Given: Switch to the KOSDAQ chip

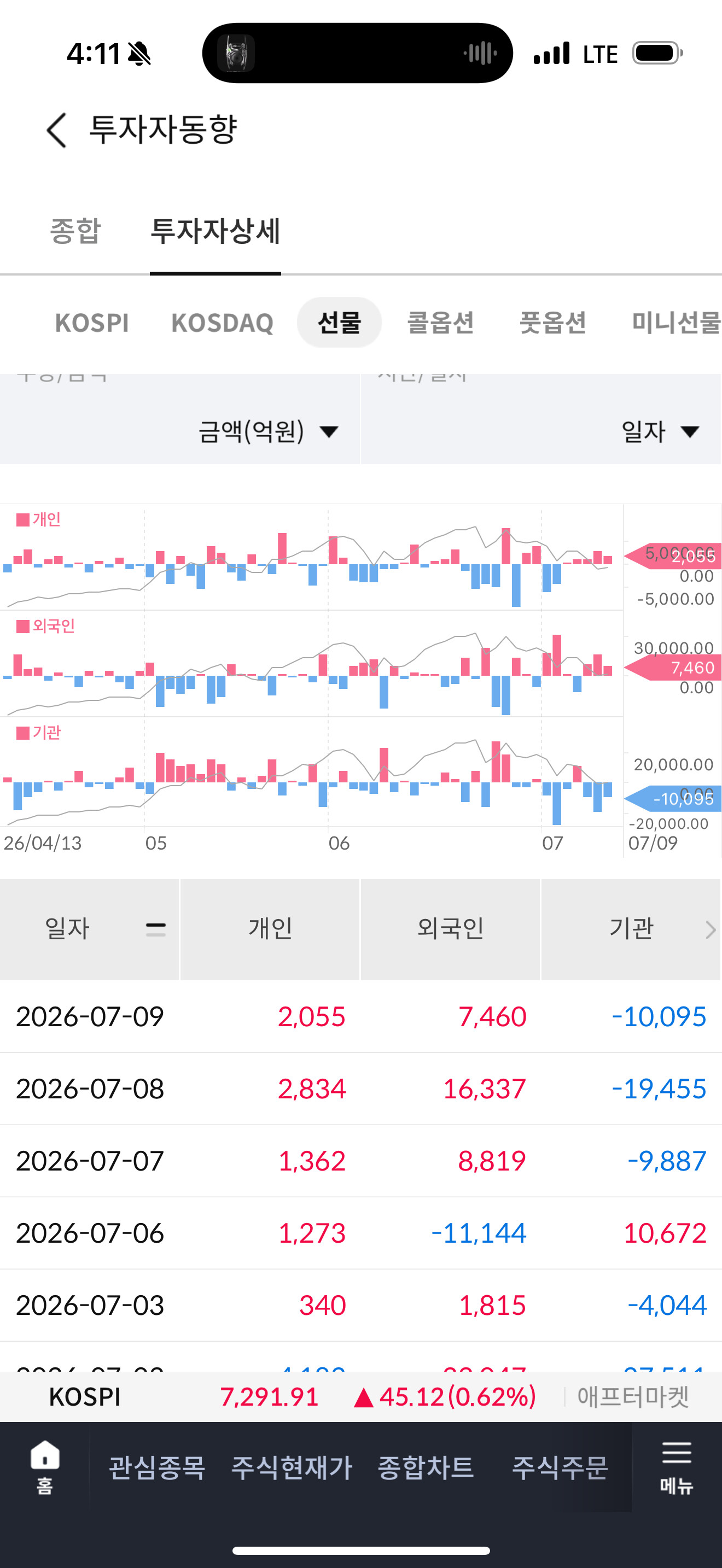Looking at the screenshot, I should pyautogui.click(x=222, y=322).
